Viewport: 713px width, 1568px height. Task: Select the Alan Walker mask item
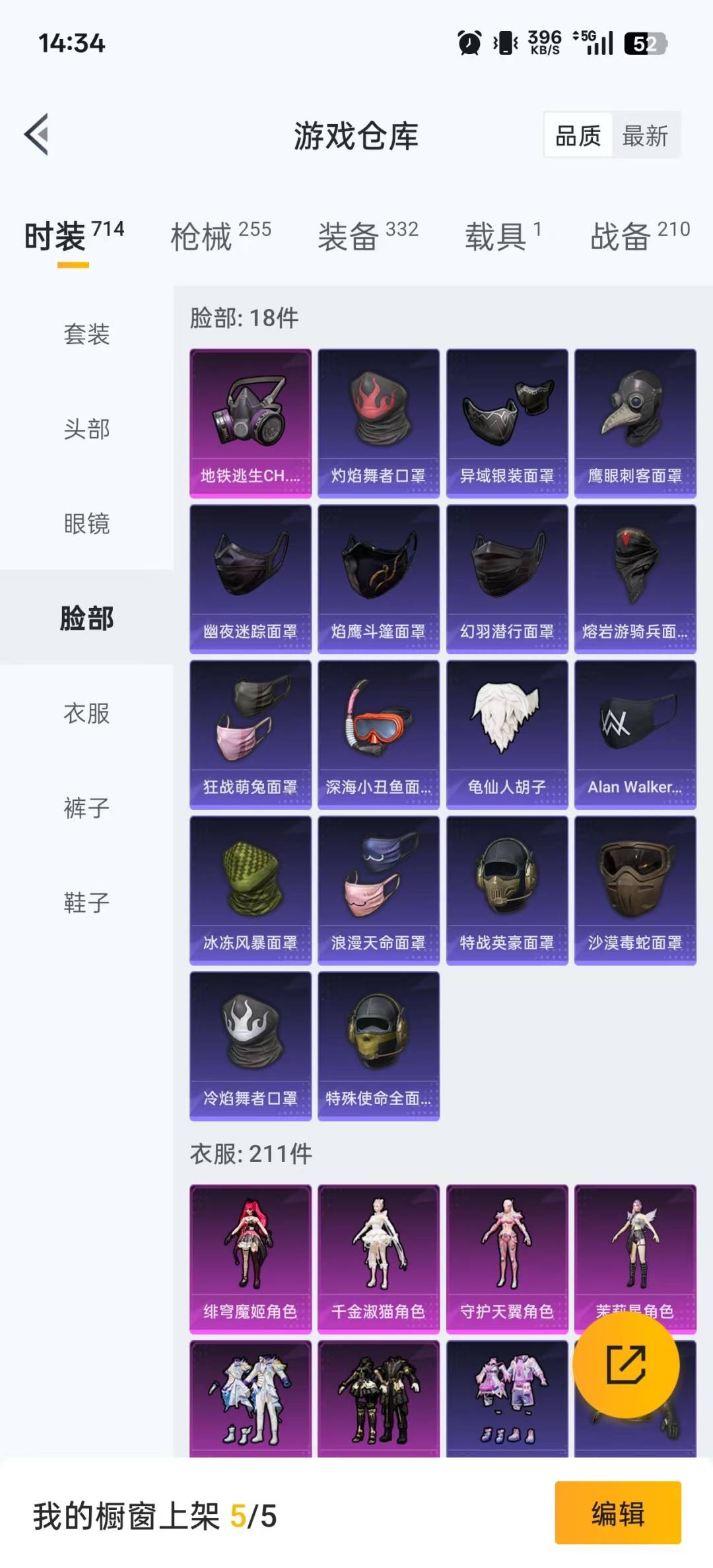pos(634,733)
